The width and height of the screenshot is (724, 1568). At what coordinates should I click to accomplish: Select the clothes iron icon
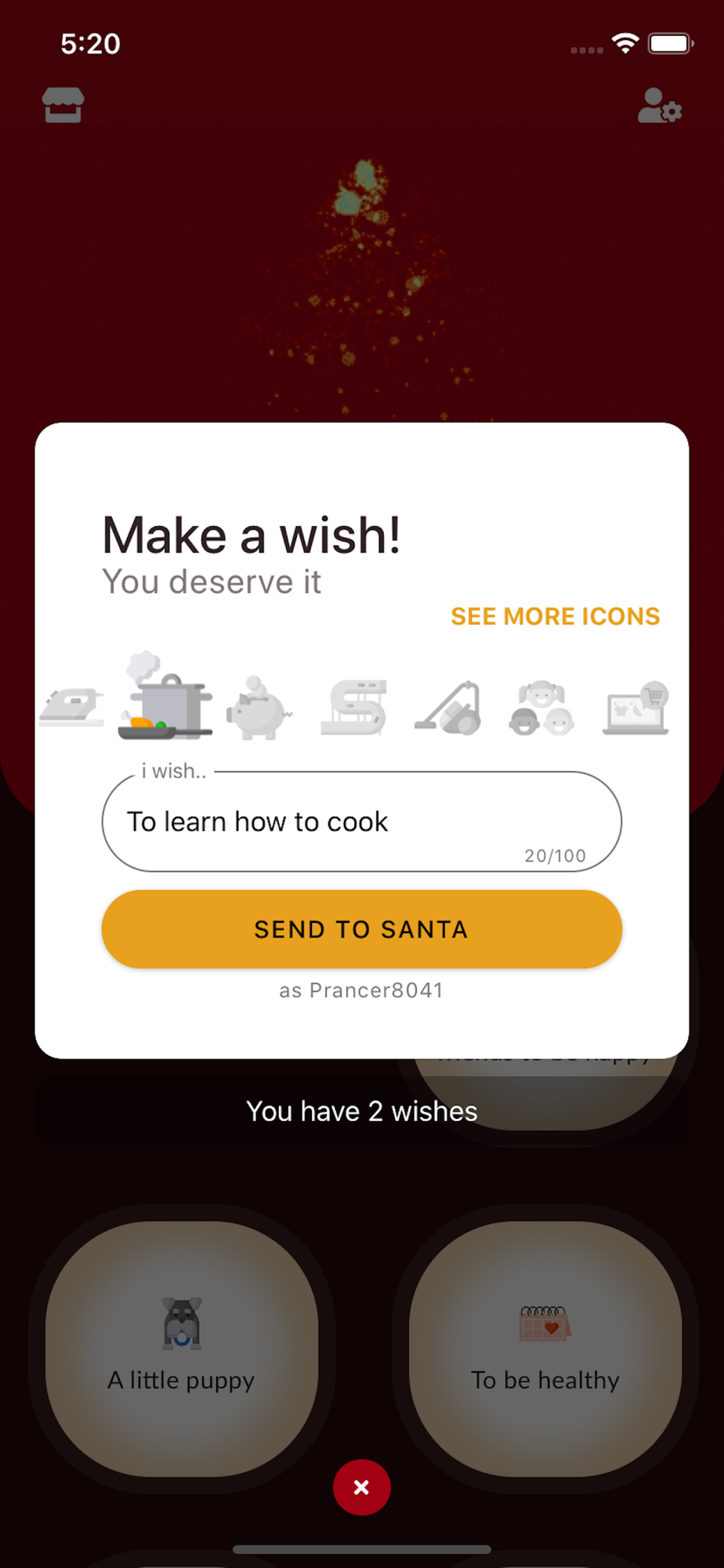coord(71,707)
